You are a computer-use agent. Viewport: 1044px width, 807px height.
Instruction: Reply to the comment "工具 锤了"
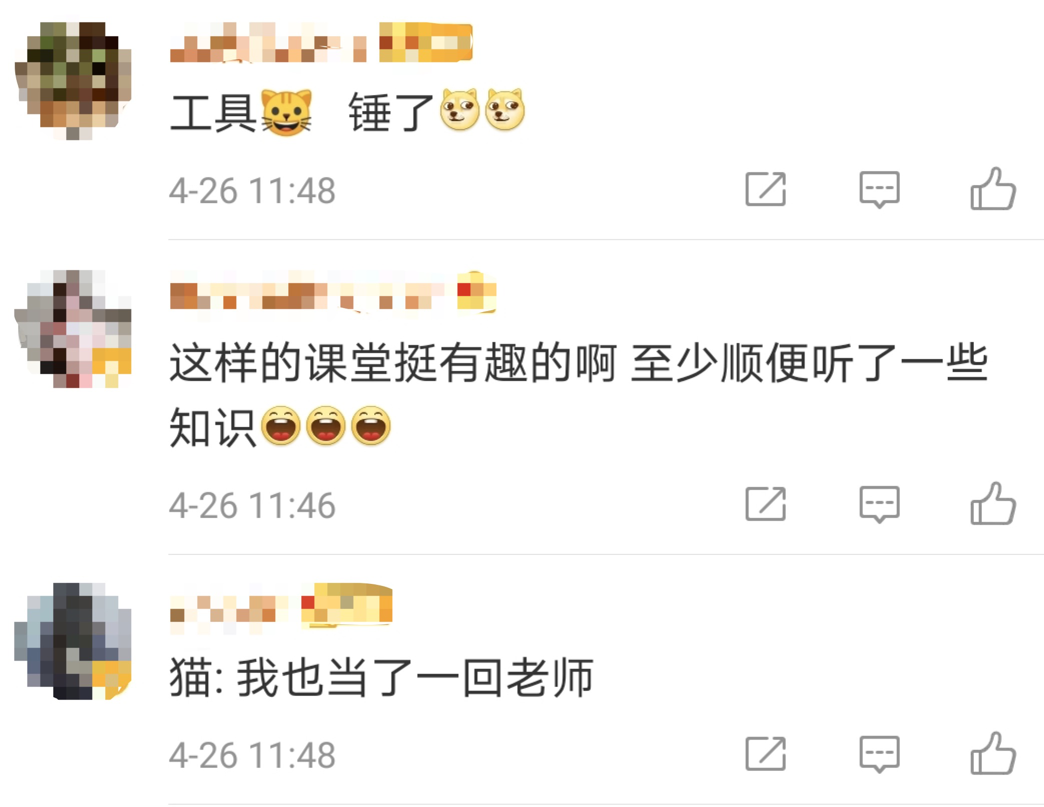[x=879, y=189]
